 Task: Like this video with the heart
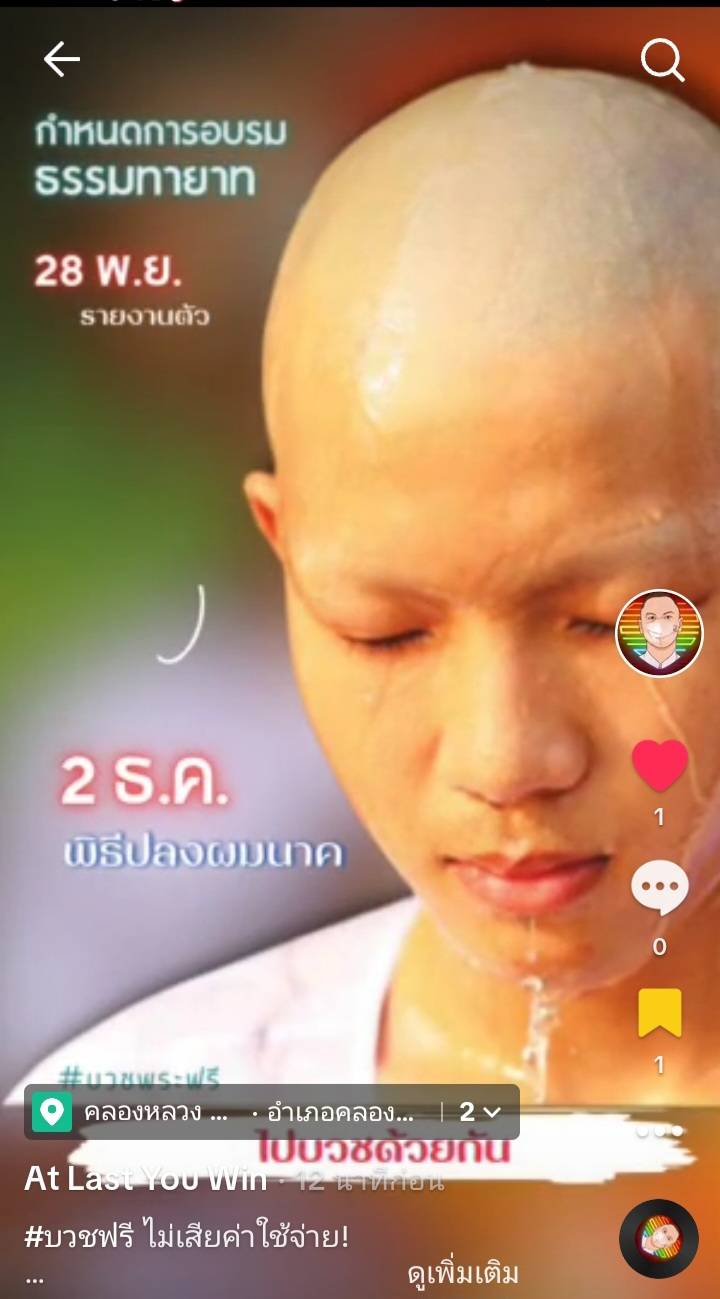pyautogui.click(x=660, y=766)
